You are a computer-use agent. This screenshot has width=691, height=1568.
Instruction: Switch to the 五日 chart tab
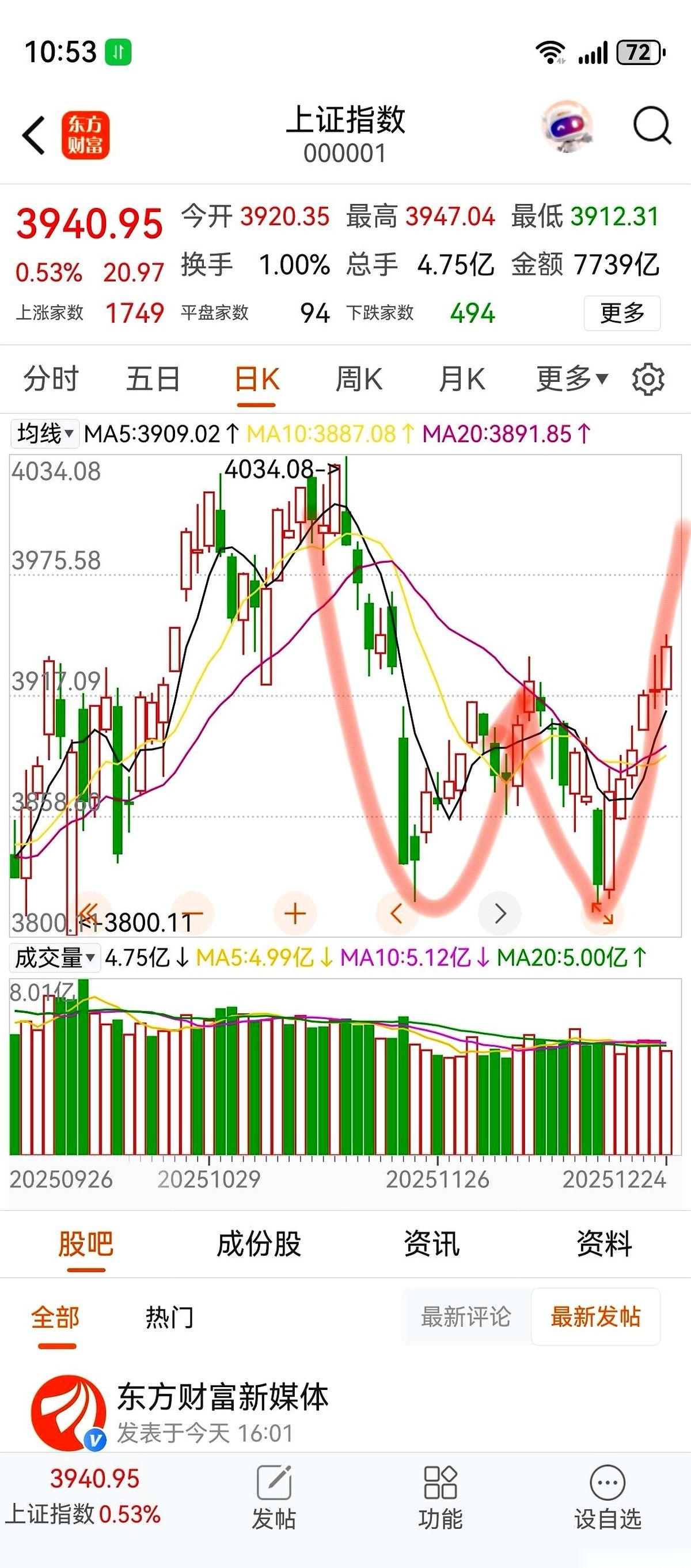(x=153, y=379)
